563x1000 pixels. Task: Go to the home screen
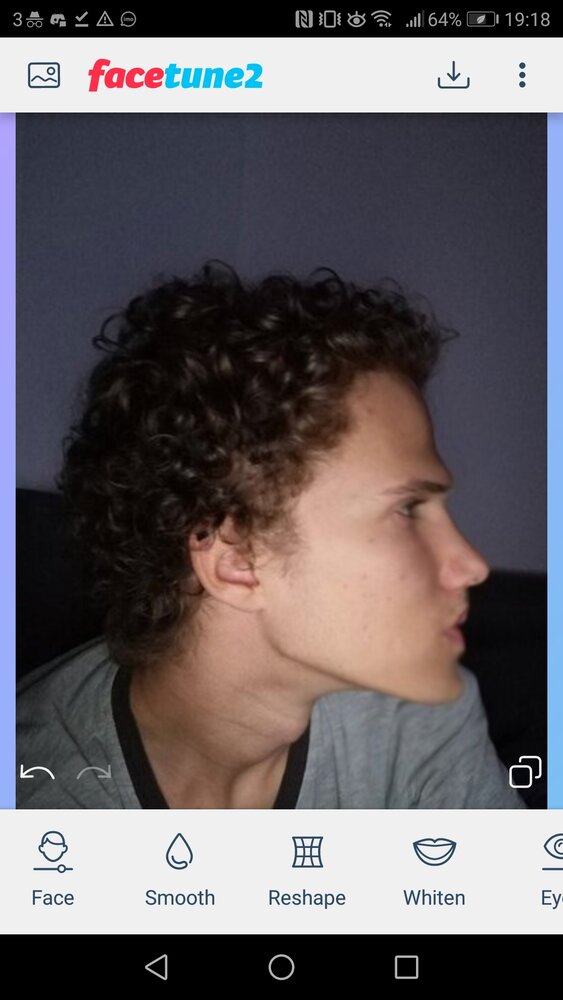281,967
